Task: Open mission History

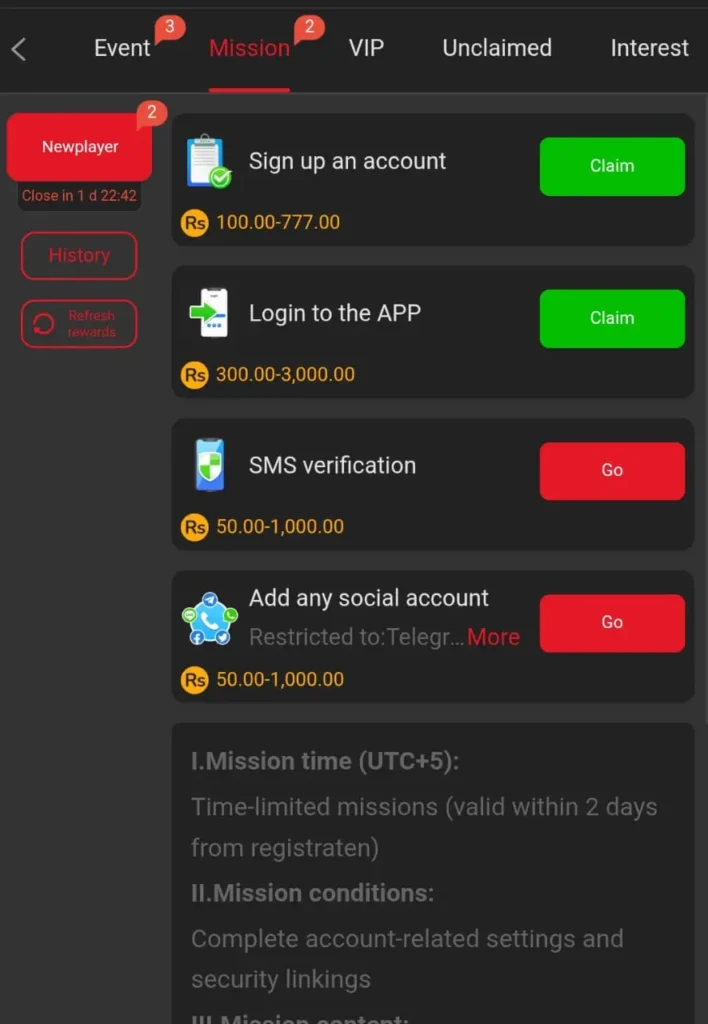Action: click(x=79, y=255)
